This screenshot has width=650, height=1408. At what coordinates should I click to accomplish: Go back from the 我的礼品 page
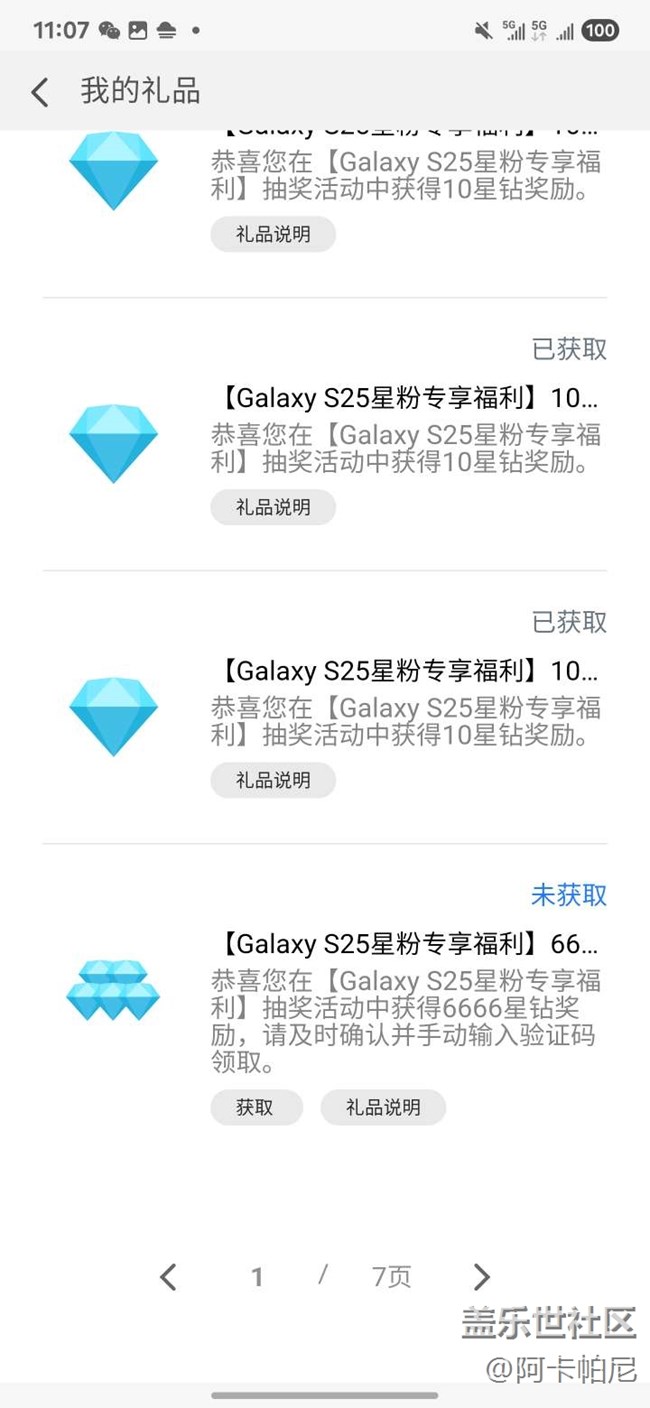[40, 93]
